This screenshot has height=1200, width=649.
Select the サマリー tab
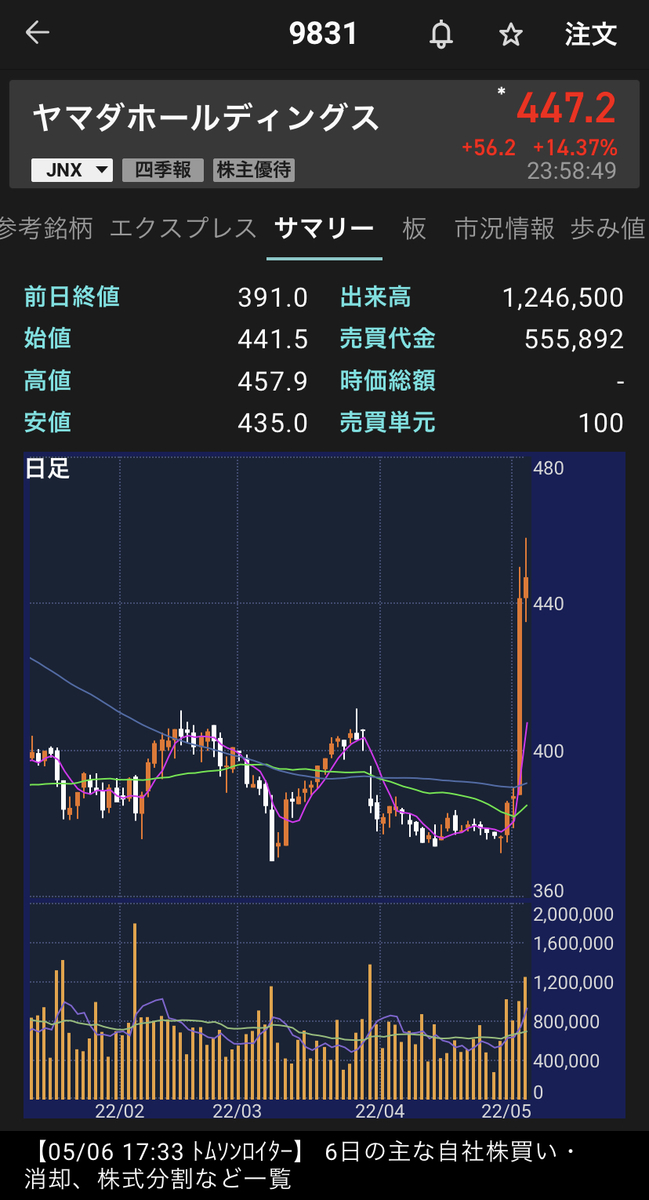[x=323, y=228]
